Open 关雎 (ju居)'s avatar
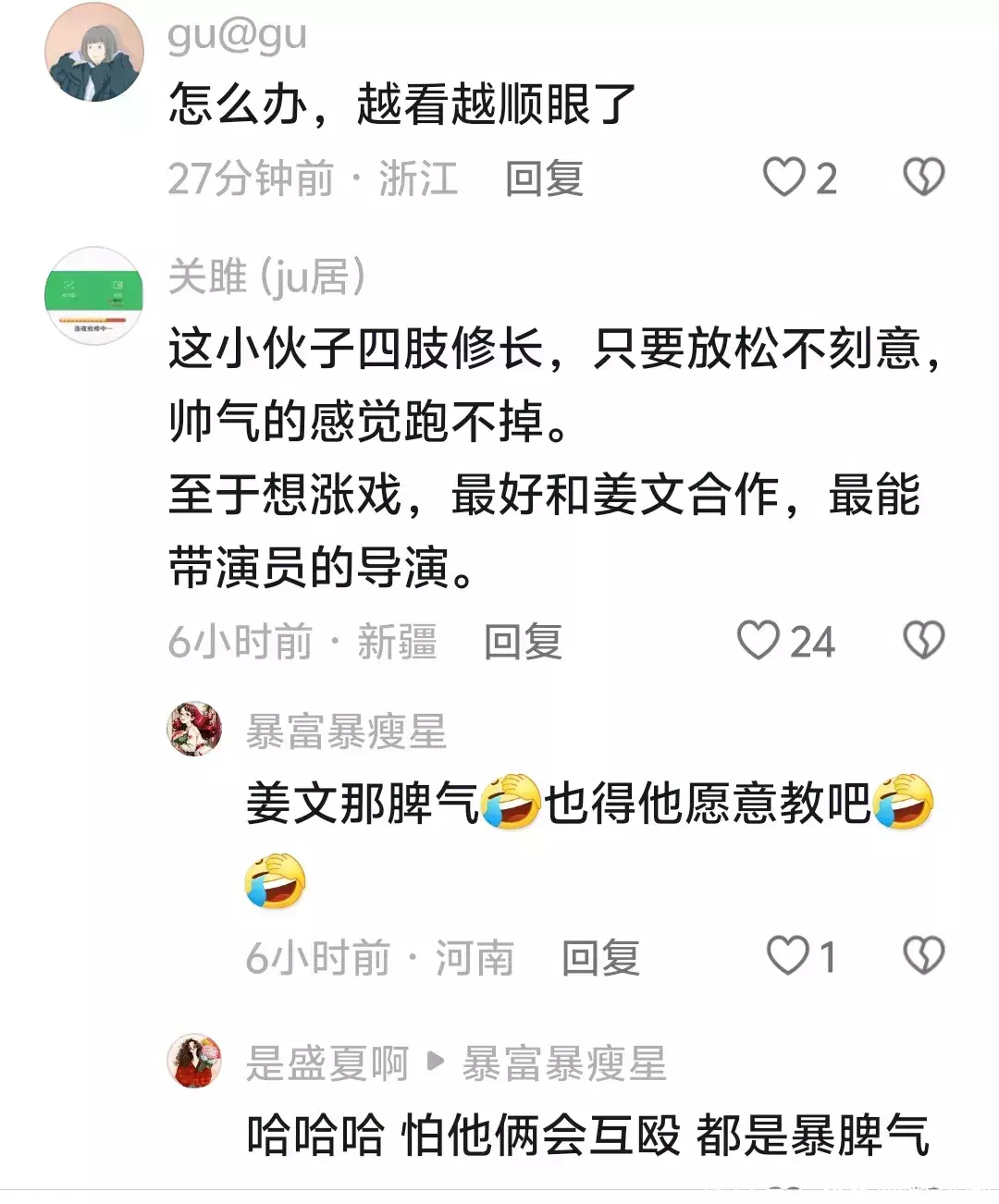Viewport: 999px width, 1204px height. pos(94,296)
